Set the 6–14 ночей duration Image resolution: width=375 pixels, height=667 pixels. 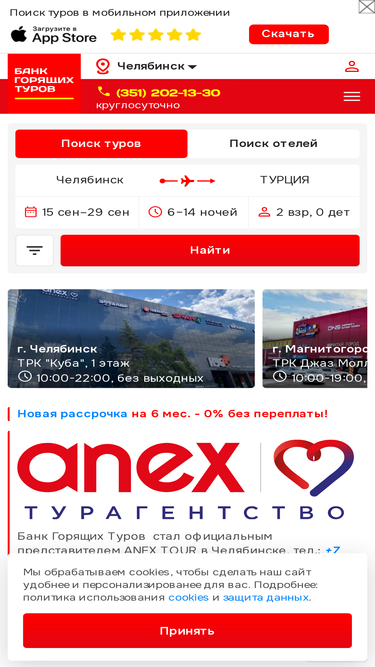point(193,212)
